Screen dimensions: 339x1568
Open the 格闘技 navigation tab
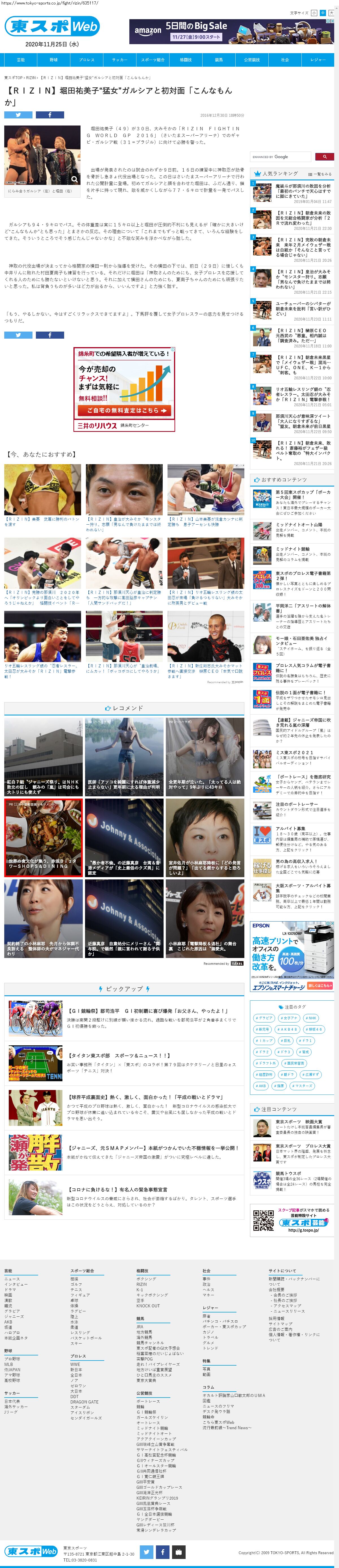(186, 60)
